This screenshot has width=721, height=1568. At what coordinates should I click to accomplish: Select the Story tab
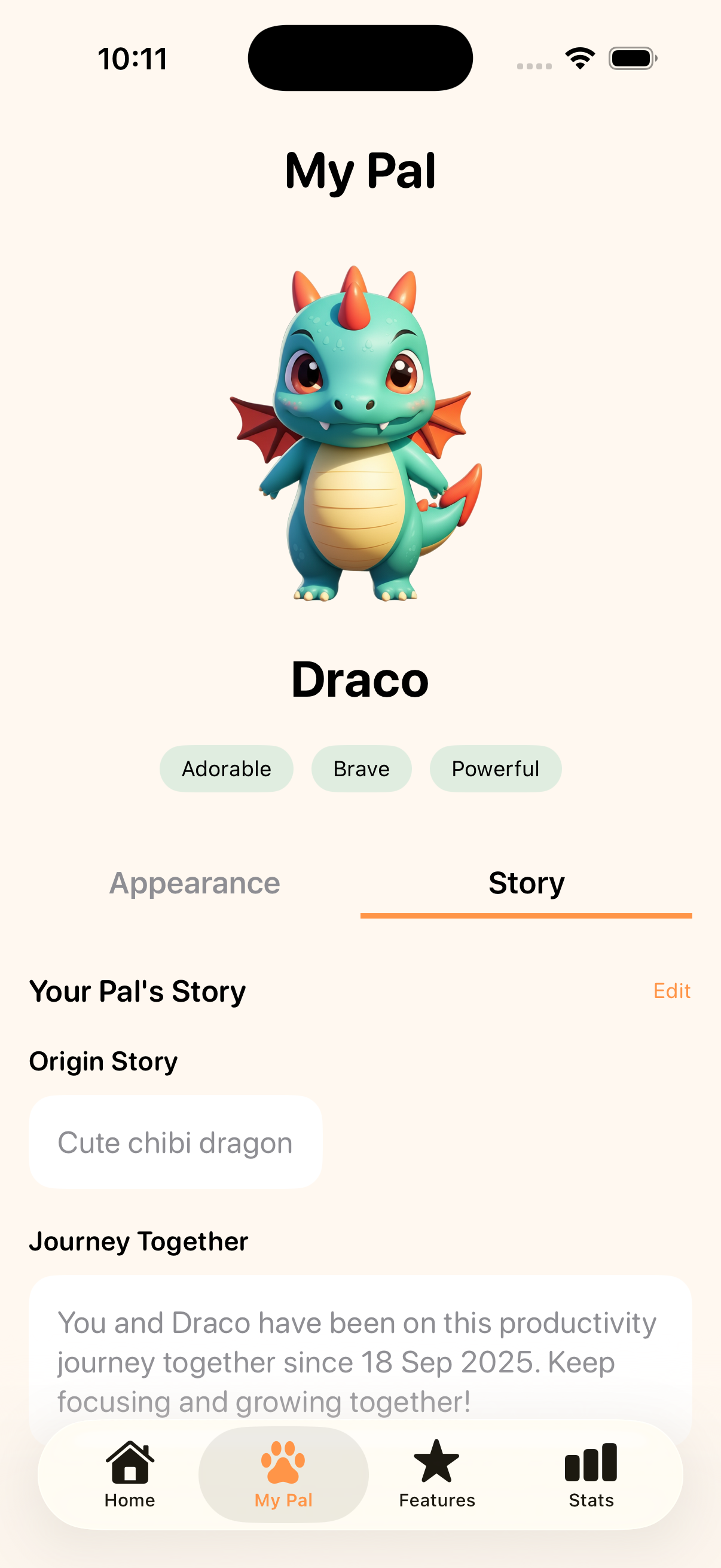(526, 883)
